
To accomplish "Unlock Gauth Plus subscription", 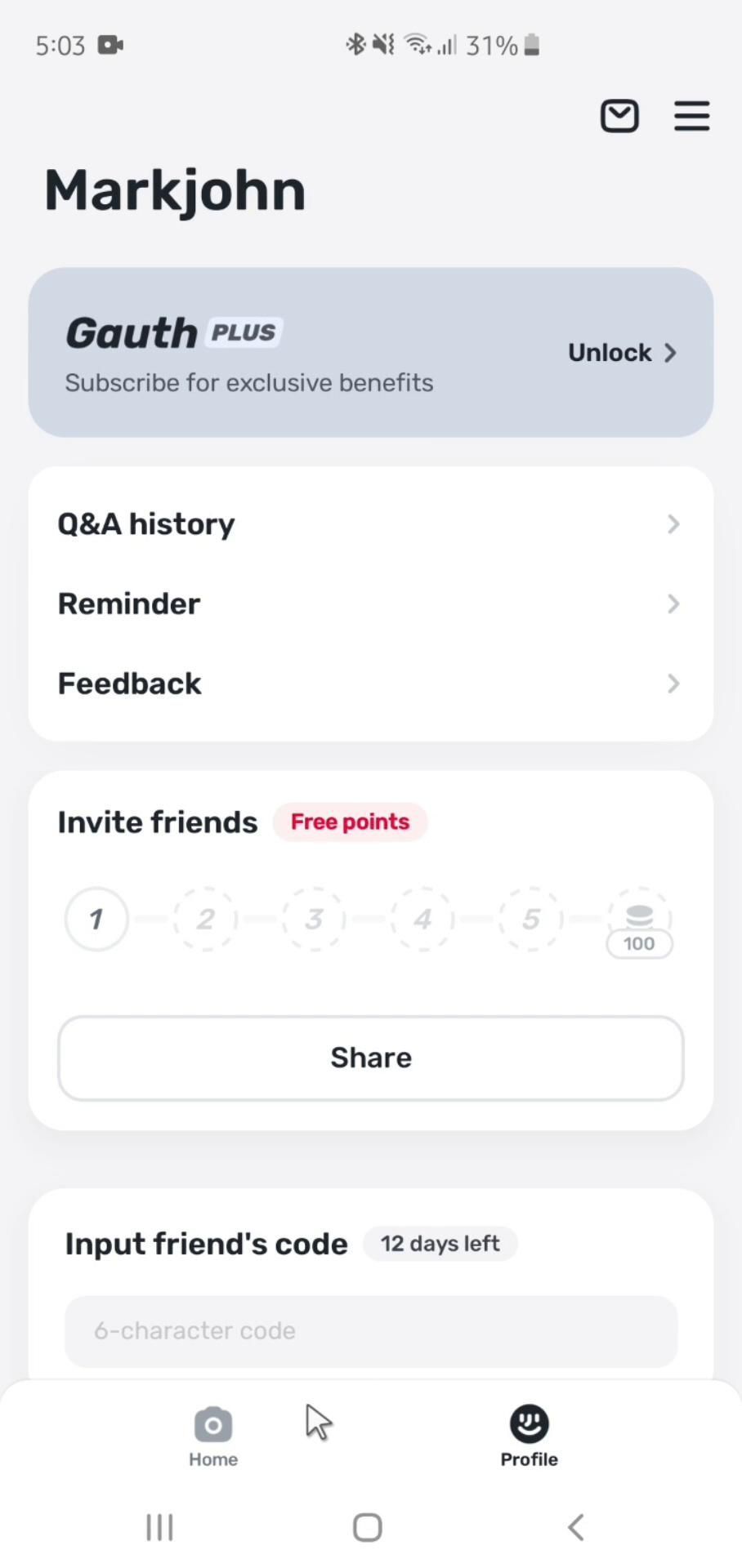I will point(623,353).
